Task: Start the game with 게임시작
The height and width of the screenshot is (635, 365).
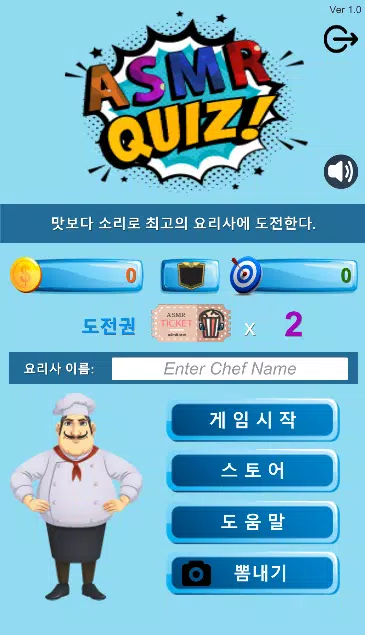Action: [x=253, y=420]
